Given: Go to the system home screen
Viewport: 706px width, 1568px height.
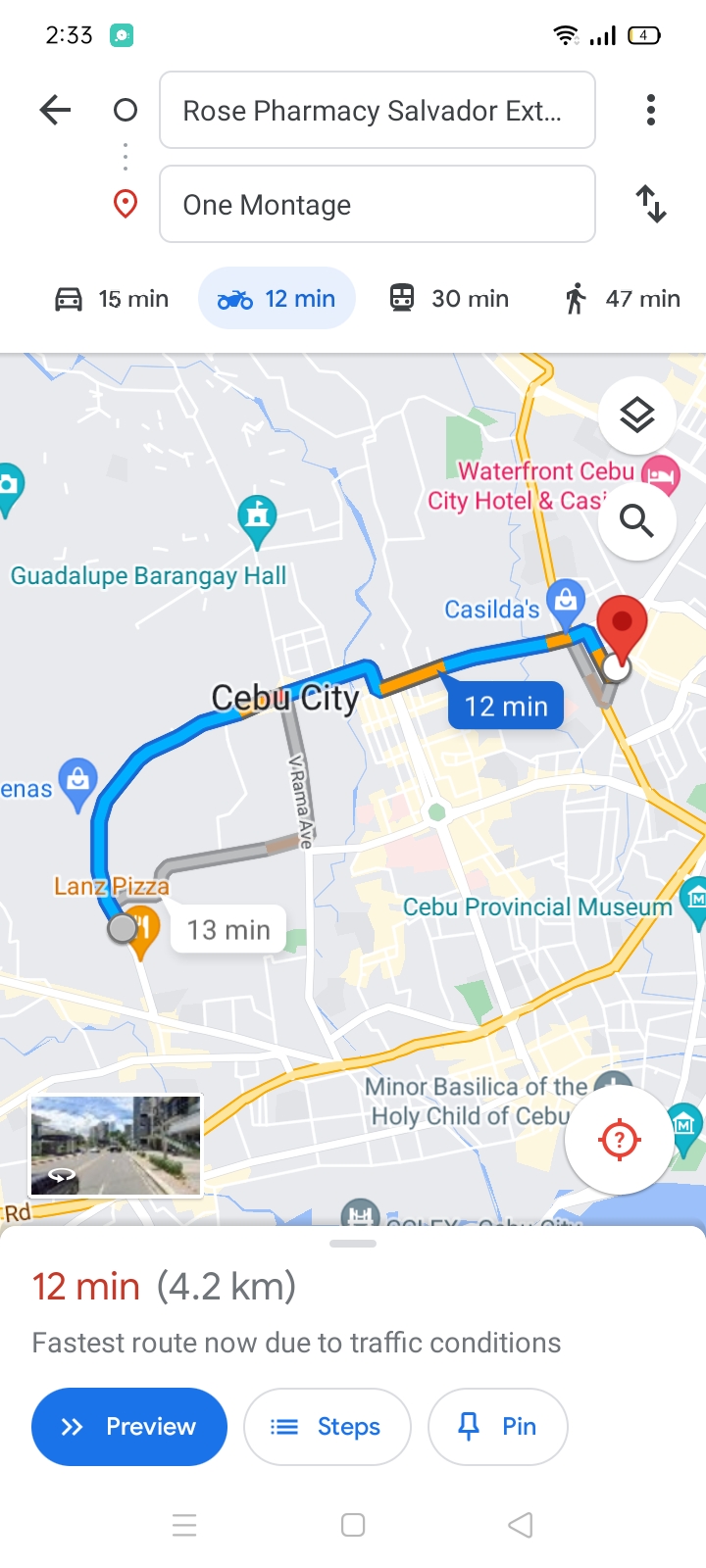Looking at the screenshot, I should pyautogui.click(x=353, y=1525).
